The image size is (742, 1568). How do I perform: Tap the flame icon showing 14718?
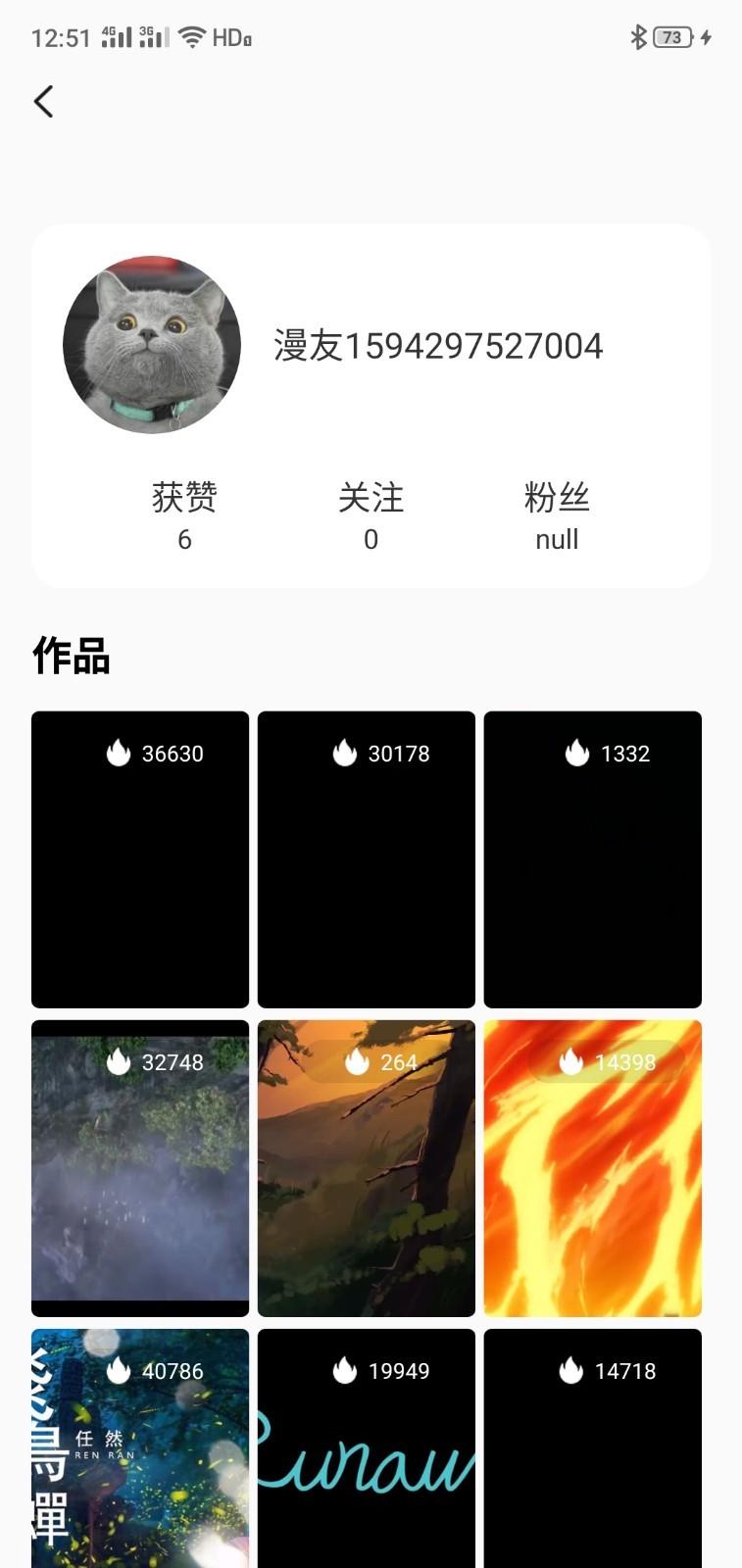coord(571,1371)
